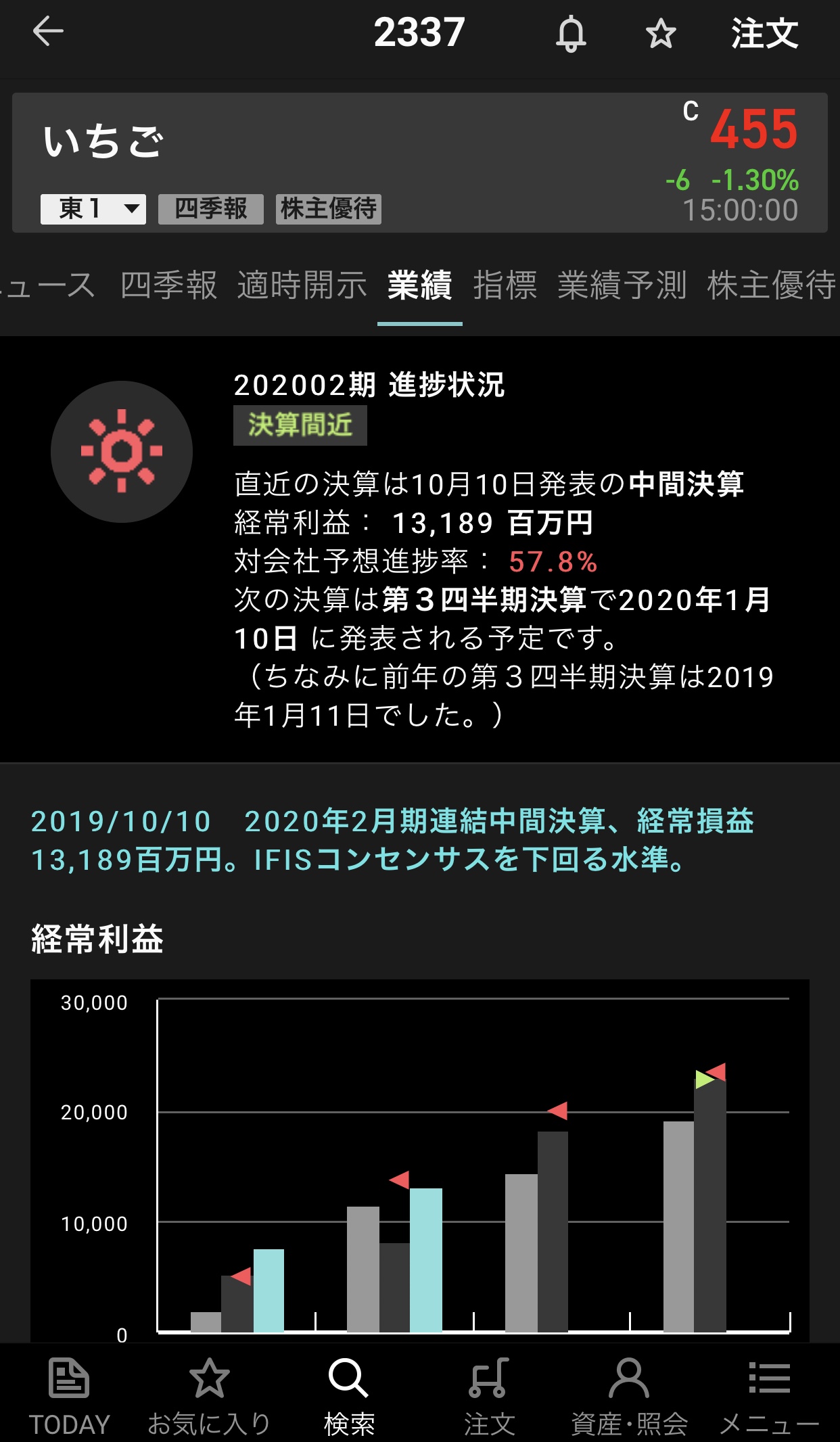
Task: Open the 資産・照会 tab
Action: [629, 1395]
